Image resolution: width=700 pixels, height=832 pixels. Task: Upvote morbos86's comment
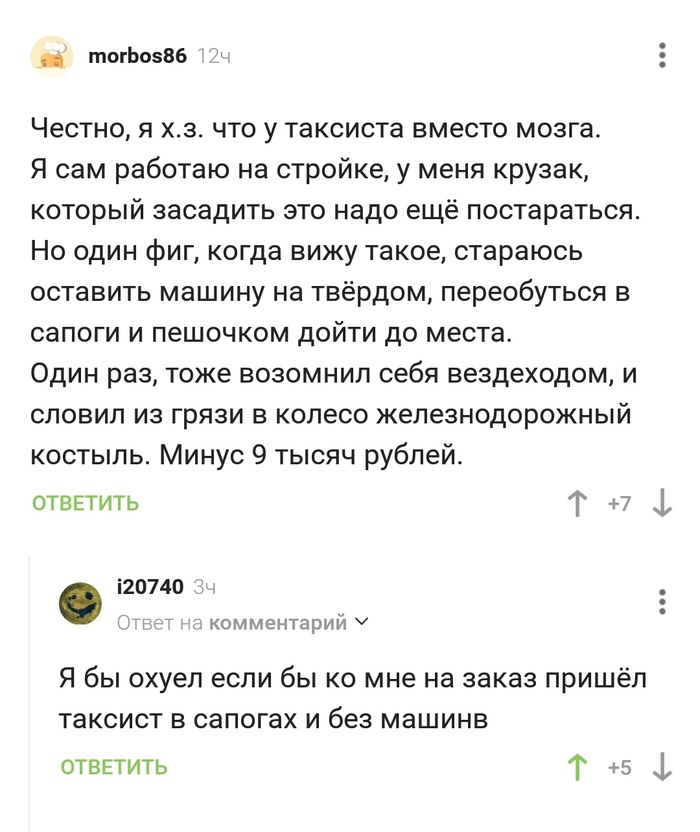(578, 504)
